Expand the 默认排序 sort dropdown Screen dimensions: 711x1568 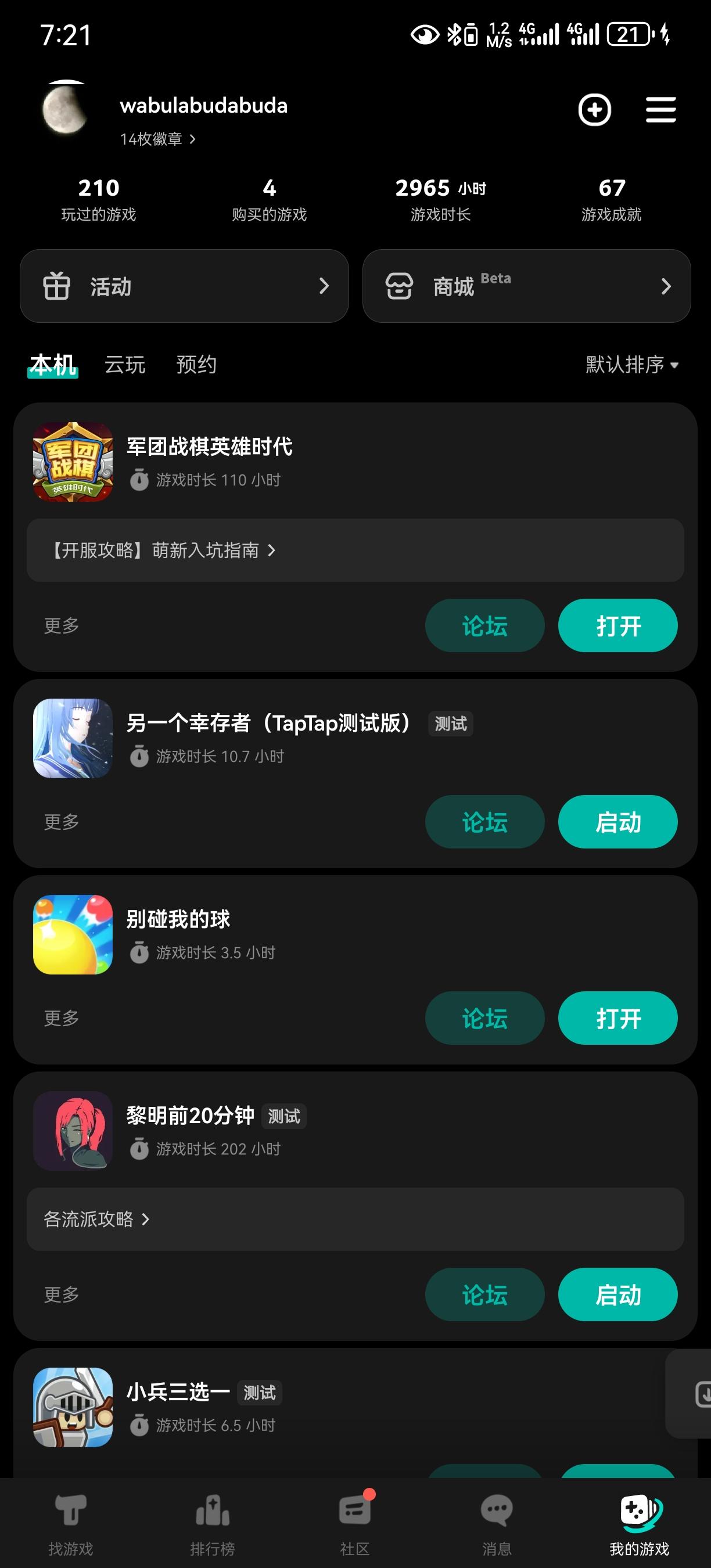pos(631,365)
